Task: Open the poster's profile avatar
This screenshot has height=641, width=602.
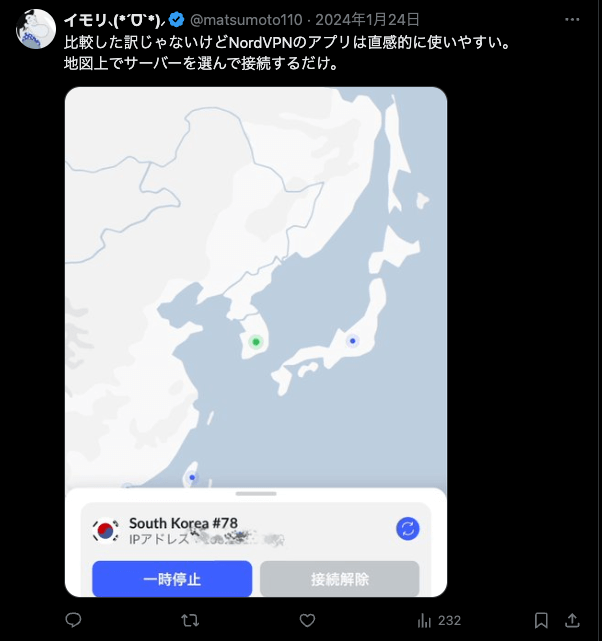Action: pos(35,29)
